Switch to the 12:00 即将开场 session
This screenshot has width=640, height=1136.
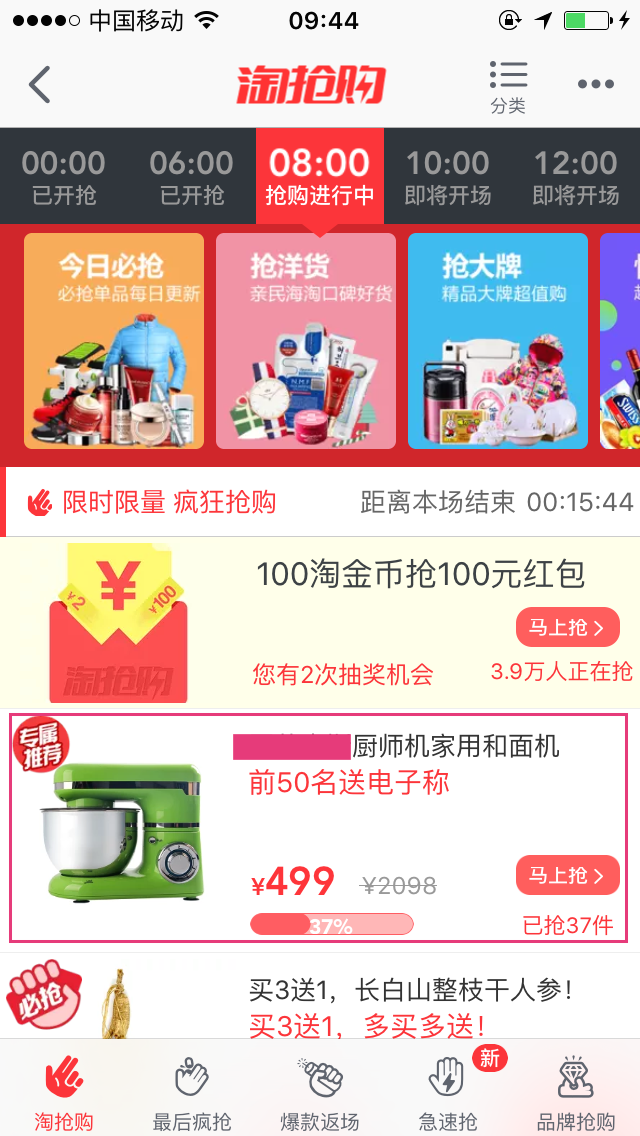coord(576,176)
